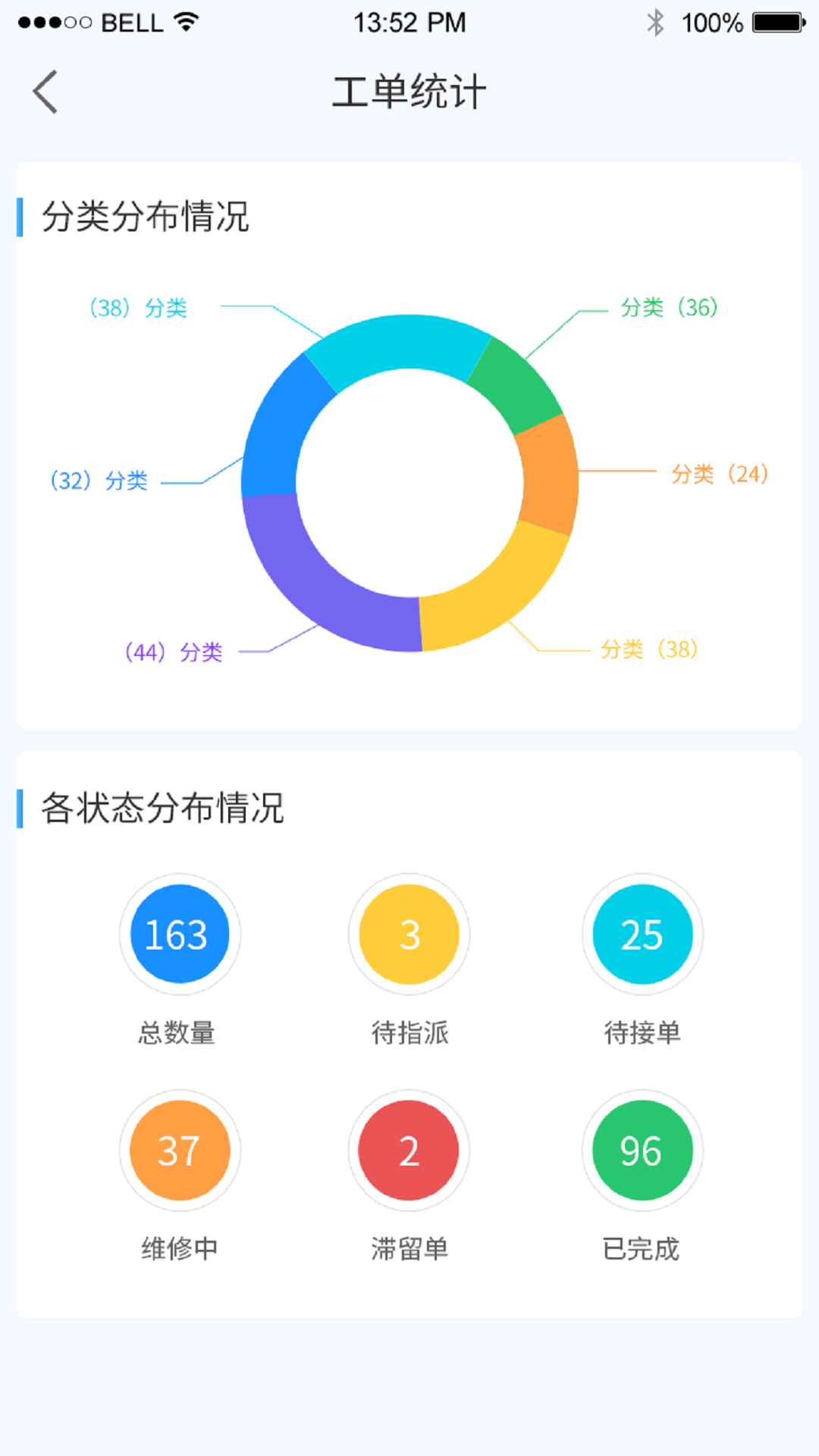Open the 滞留单 status circle
This screenshot has width=819, height=1456.
pos(409,1150)
